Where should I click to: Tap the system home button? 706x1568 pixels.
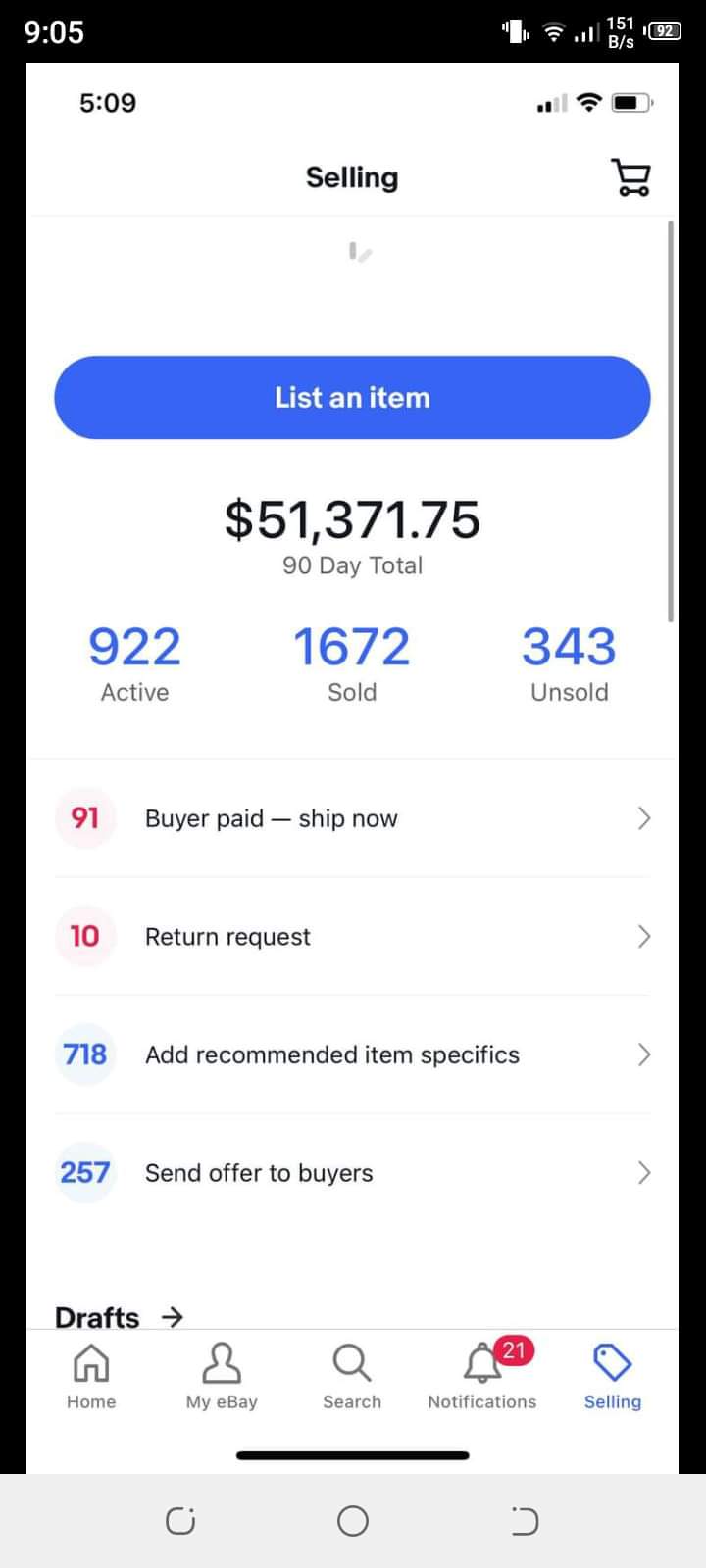click(353, 1521)
